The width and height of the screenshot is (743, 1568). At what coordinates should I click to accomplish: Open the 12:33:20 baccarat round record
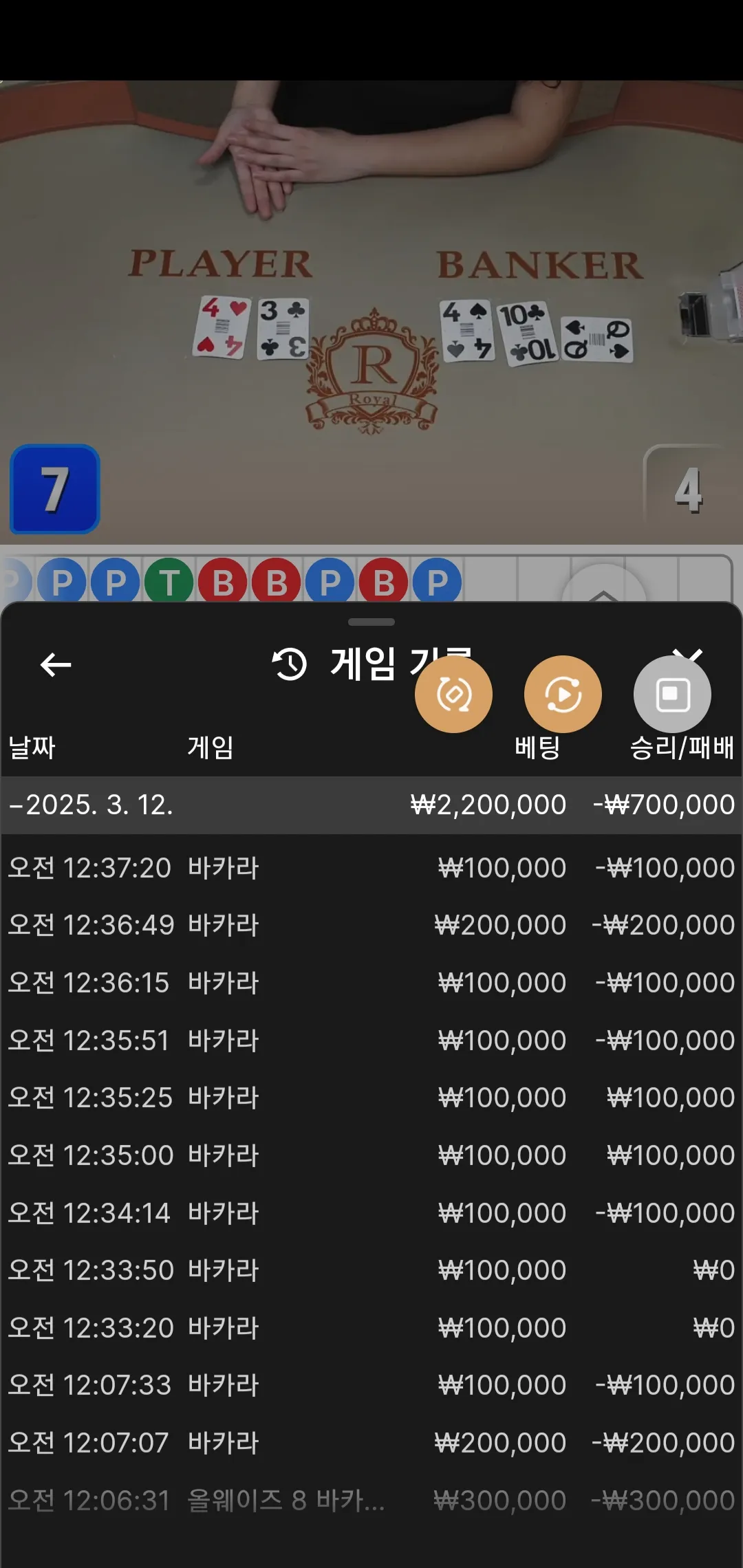pos(371,1328)
